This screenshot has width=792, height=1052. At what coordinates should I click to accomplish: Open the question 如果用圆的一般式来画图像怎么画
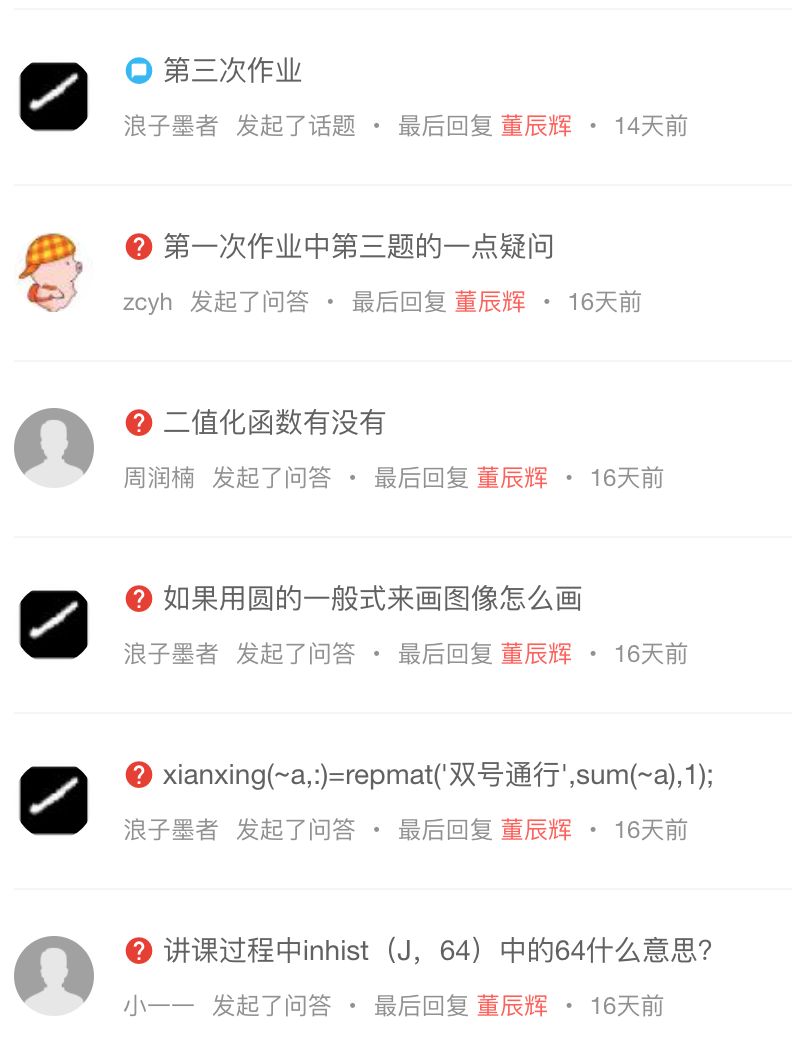click(372, 599)
